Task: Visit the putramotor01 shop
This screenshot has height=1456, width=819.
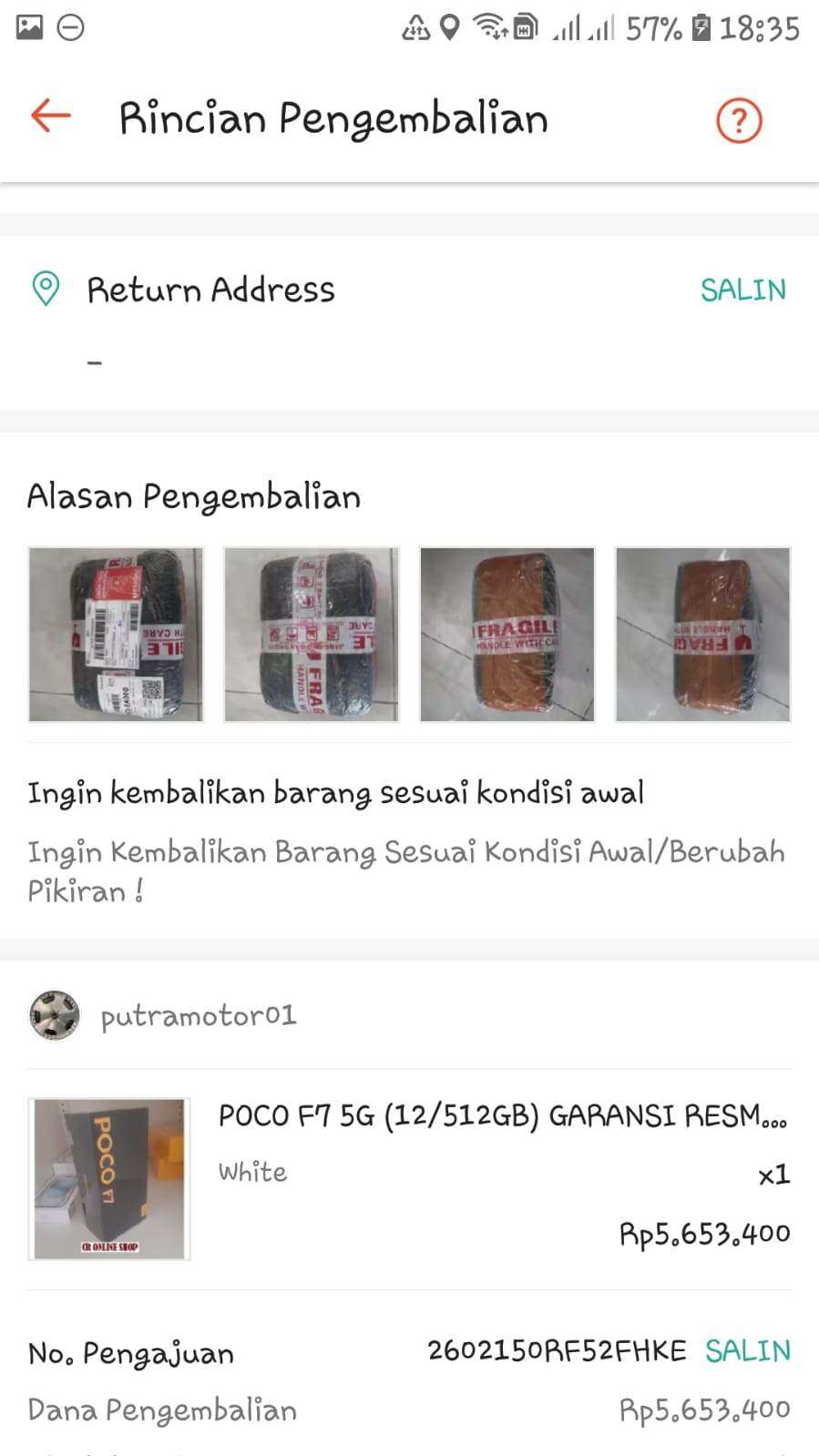Action: (x=198, y=1015)
